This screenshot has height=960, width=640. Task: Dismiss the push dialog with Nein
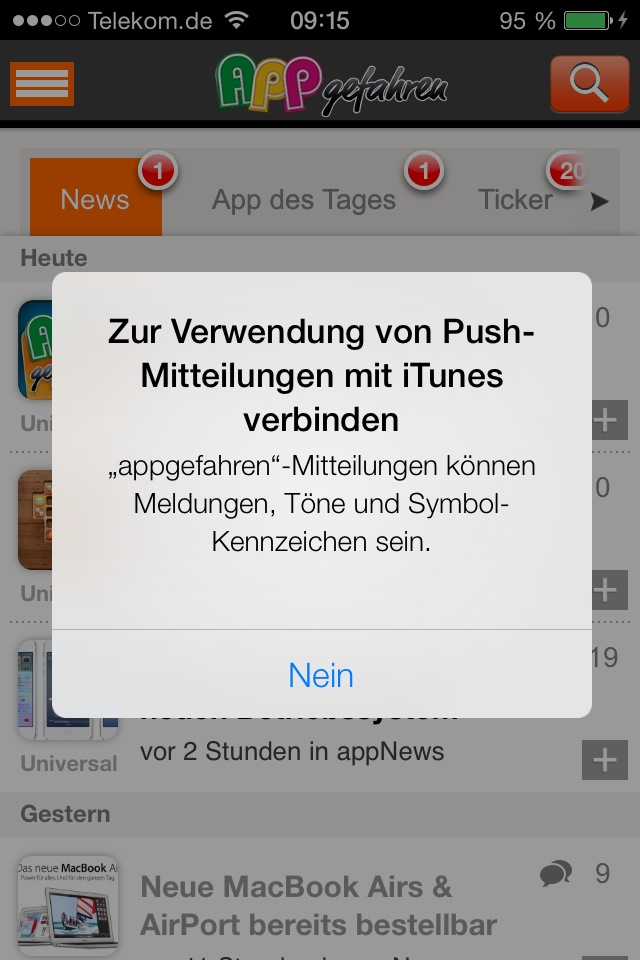[x=321, y=675]
